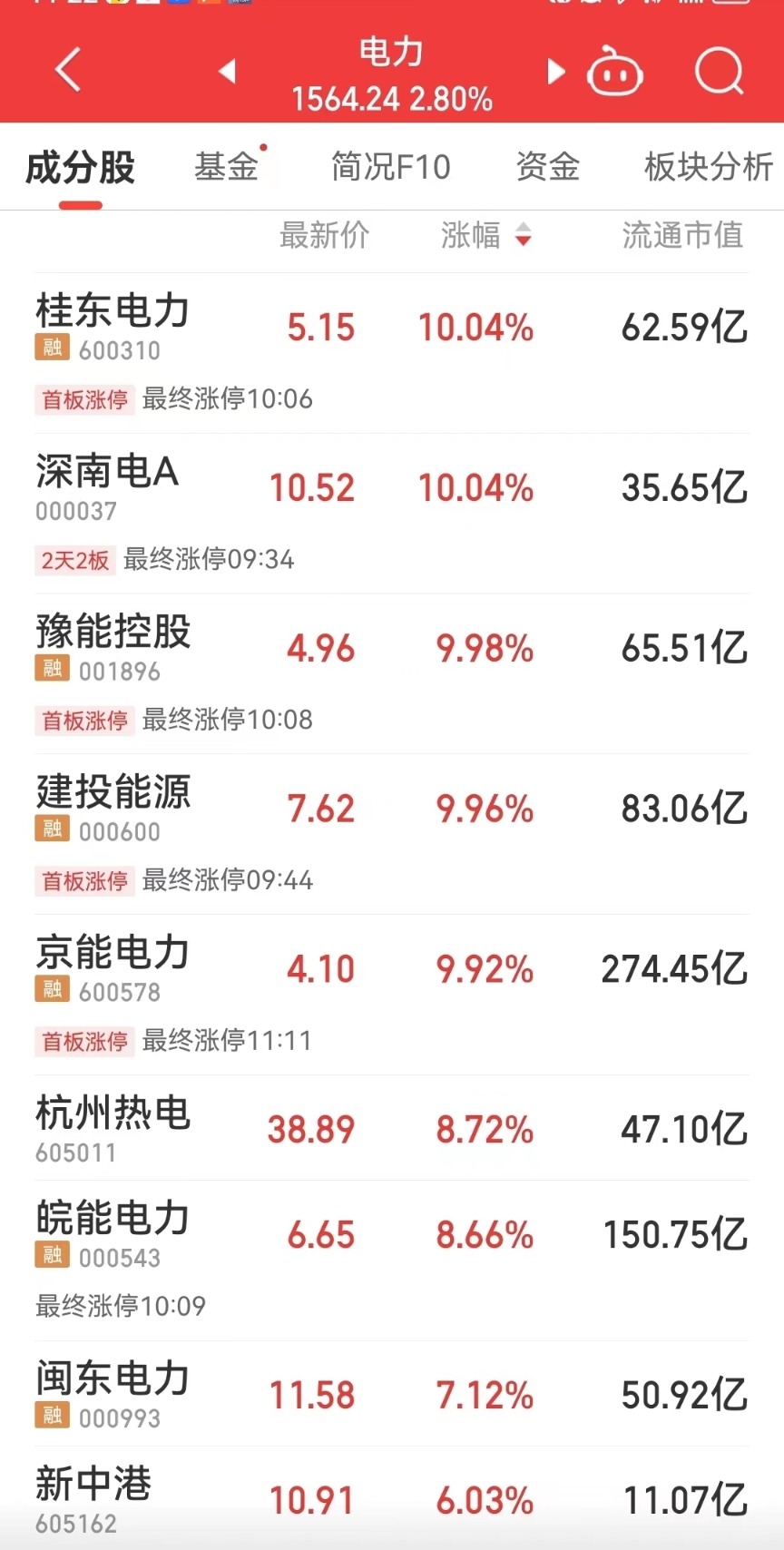Open stock 建投能源 000600
Viewport: 784px width, 1550px height.
pyautogui.click(x=113, y=808)
